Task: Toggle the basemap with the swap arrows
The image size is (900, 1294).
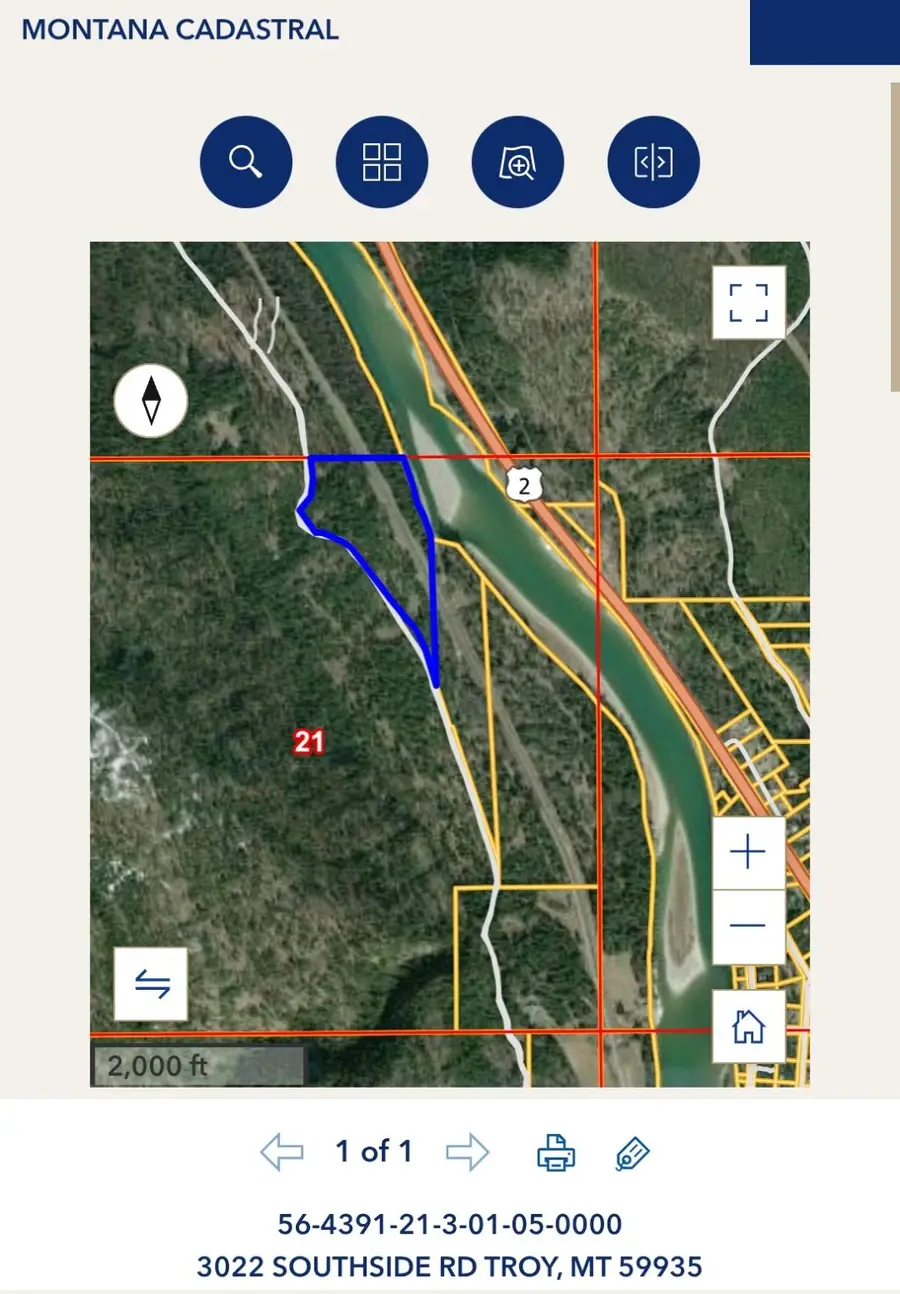Action: tap(151, 984)
